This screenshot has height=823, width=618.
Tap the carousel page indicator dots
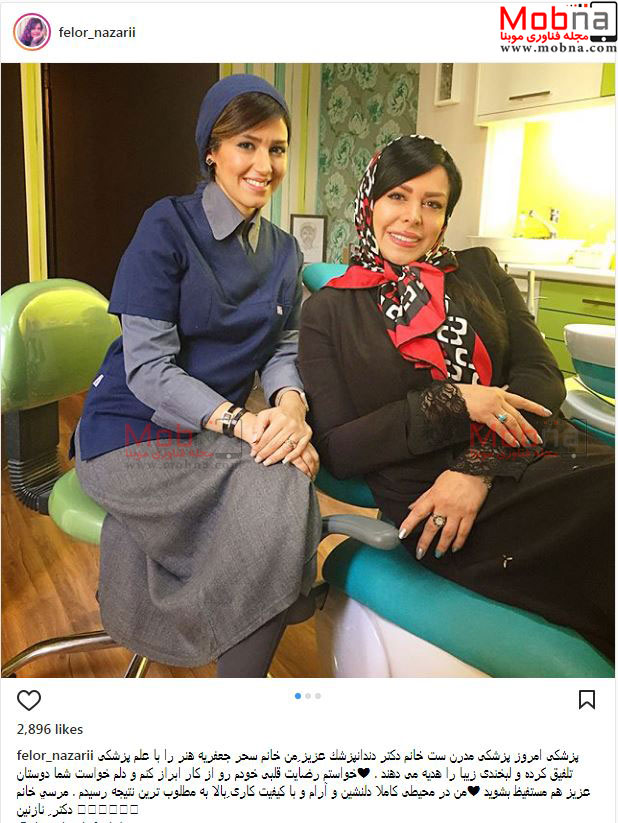[308, 695]
